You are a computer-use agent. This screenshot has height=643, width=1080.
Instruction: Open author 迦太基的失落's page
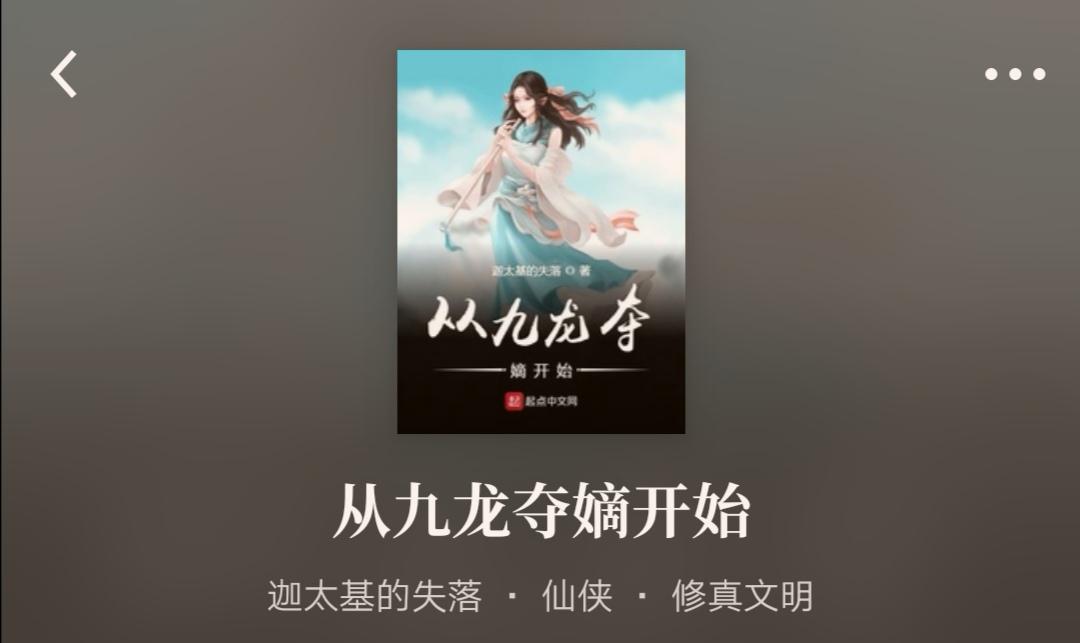coord(374,597)
